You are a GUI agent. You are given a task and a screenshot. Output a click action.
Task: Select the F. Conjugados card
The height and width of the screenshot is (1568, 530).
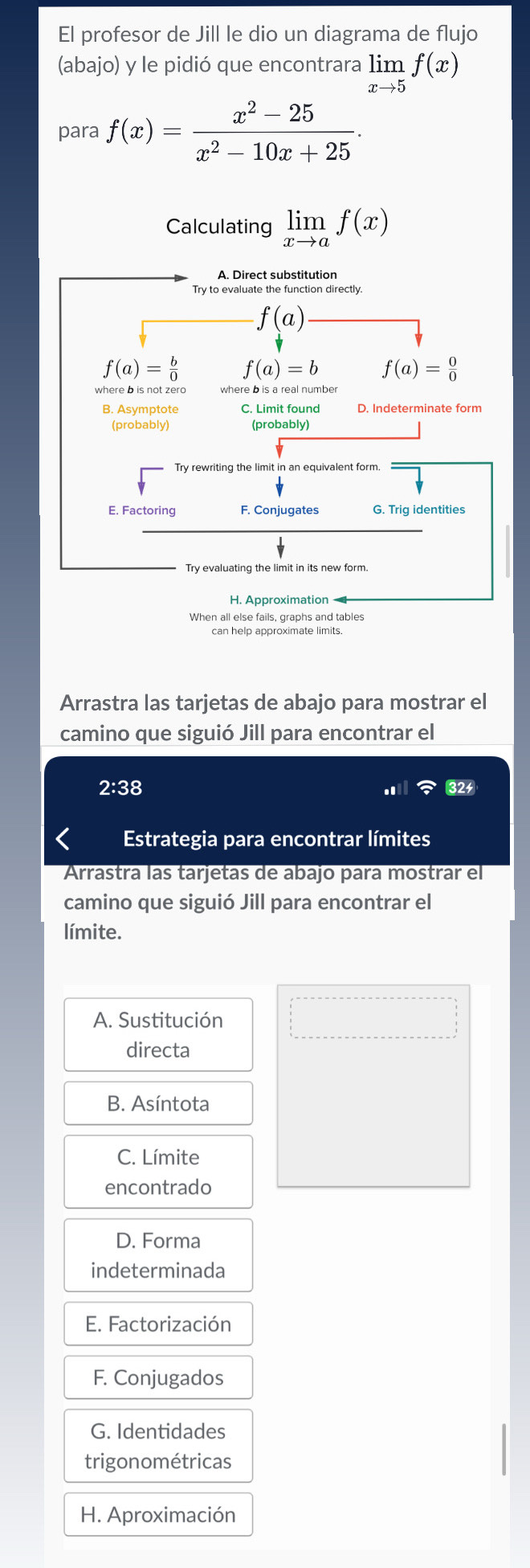click(x=158, y=1378)
